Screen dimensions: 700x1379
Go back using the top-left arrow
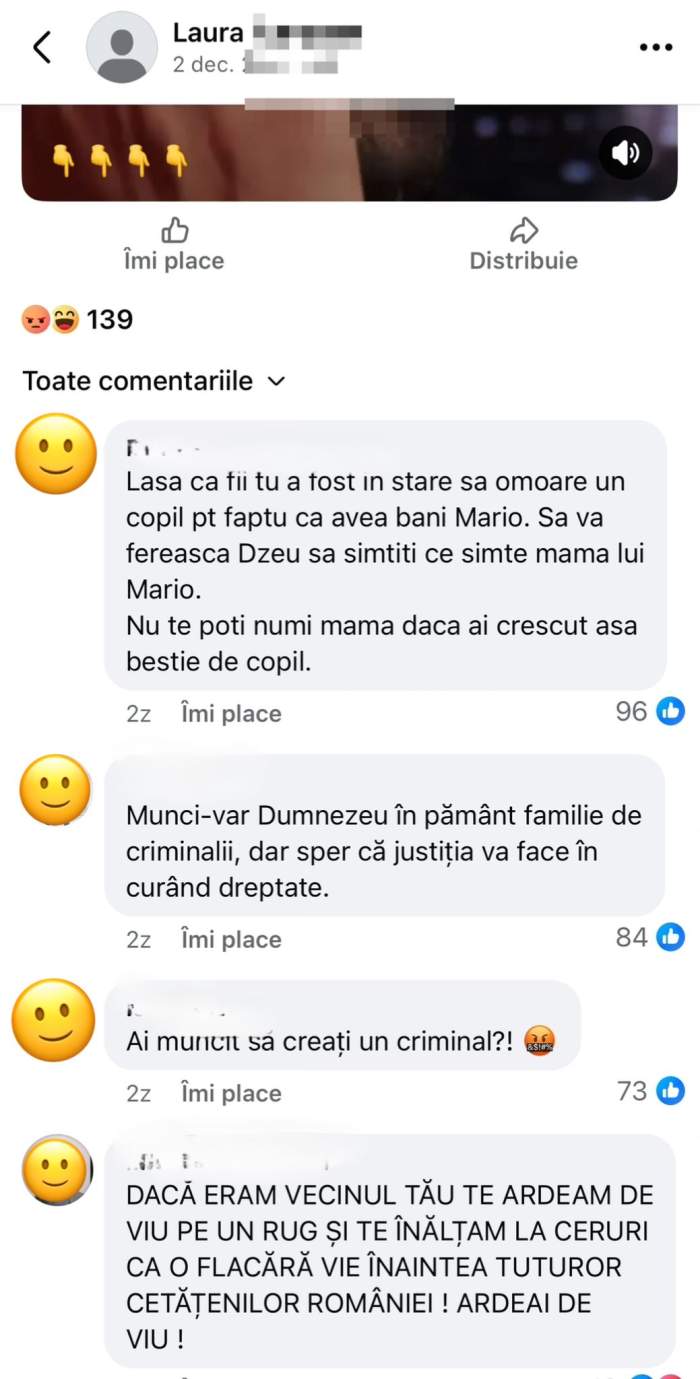click(42, 47)
